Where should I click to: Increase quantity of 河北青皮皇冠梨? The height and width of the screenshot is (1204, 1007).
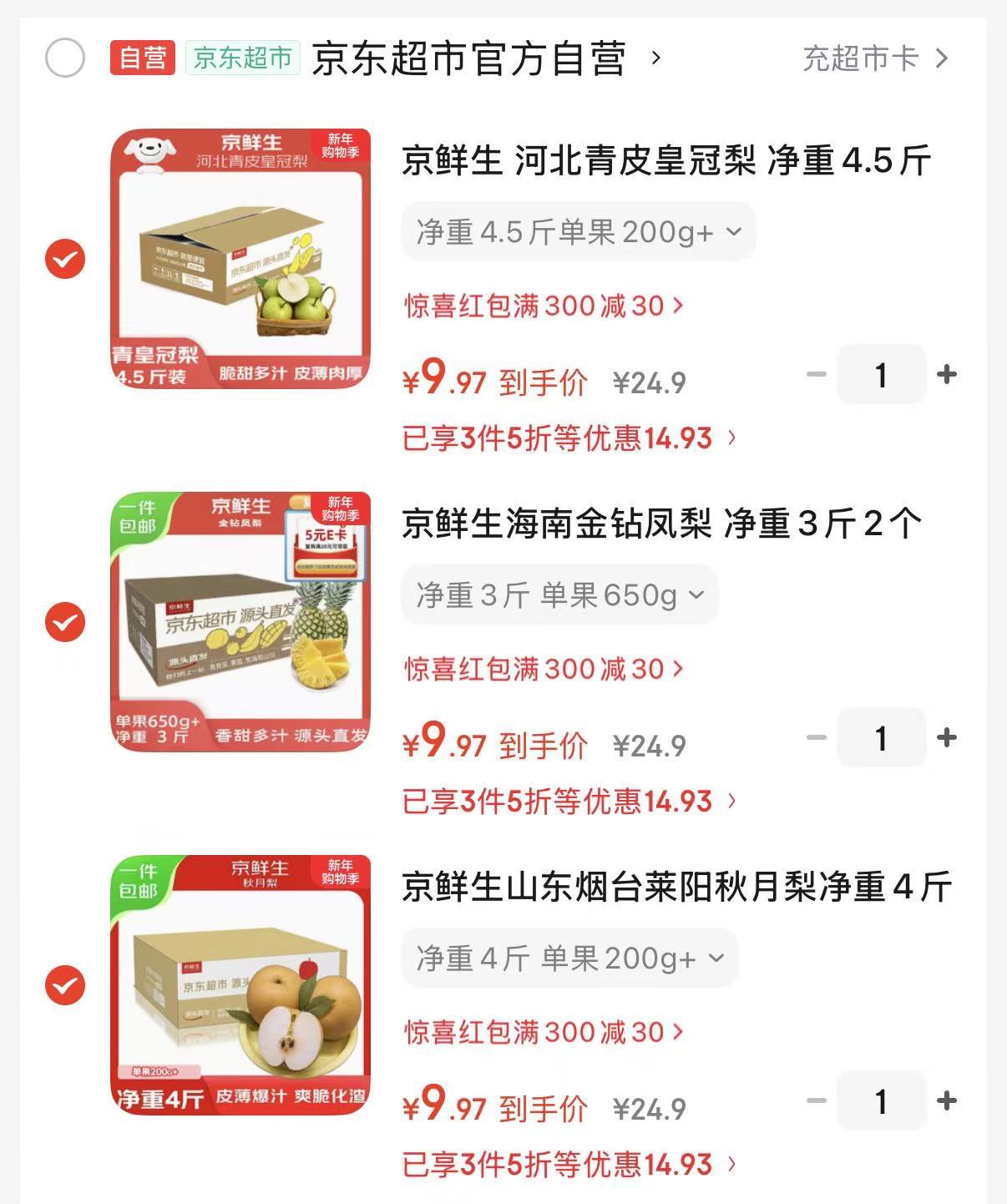(947, 375)
